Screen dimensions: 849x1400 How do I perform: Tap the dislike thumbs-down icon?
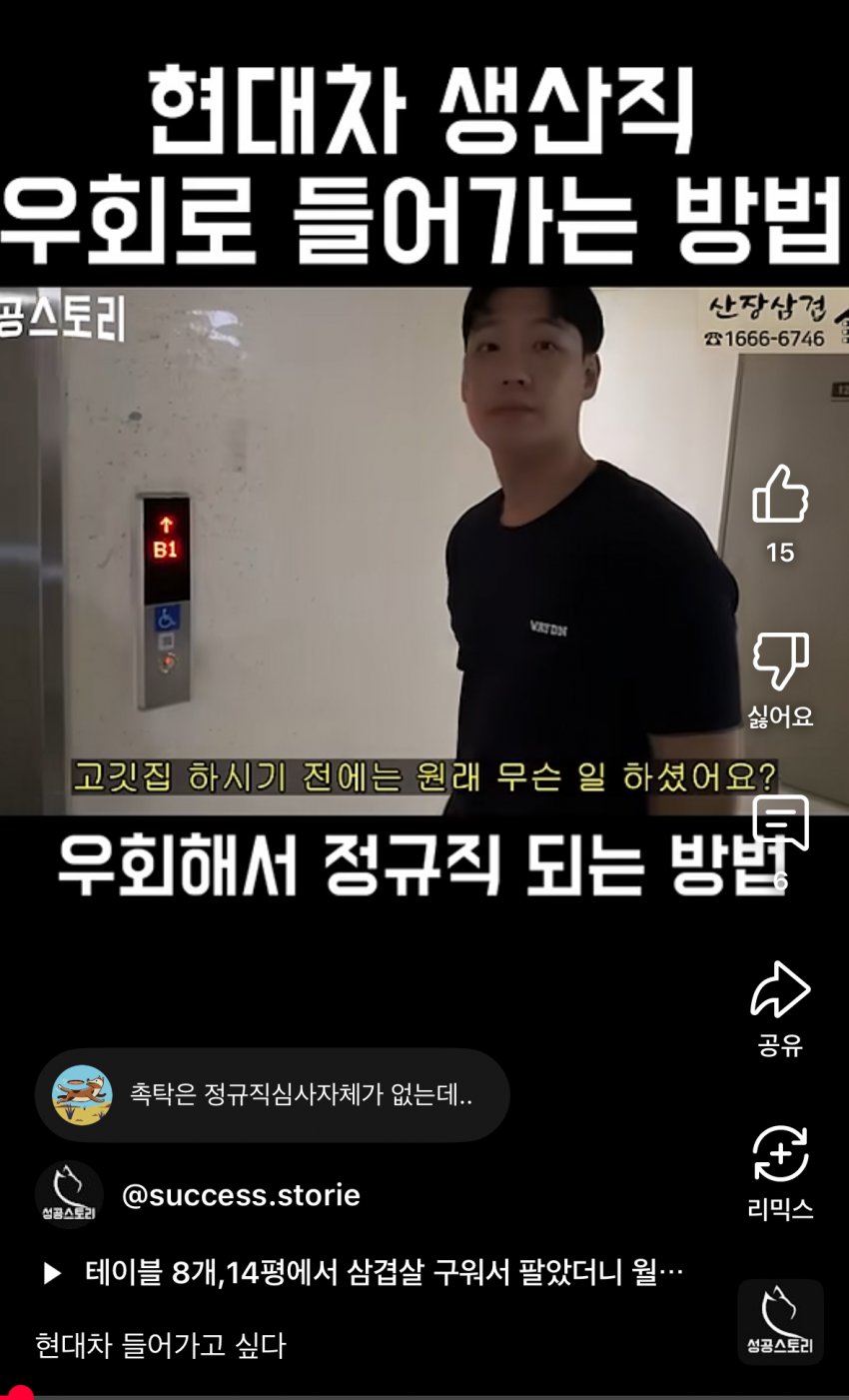point(779,661)
